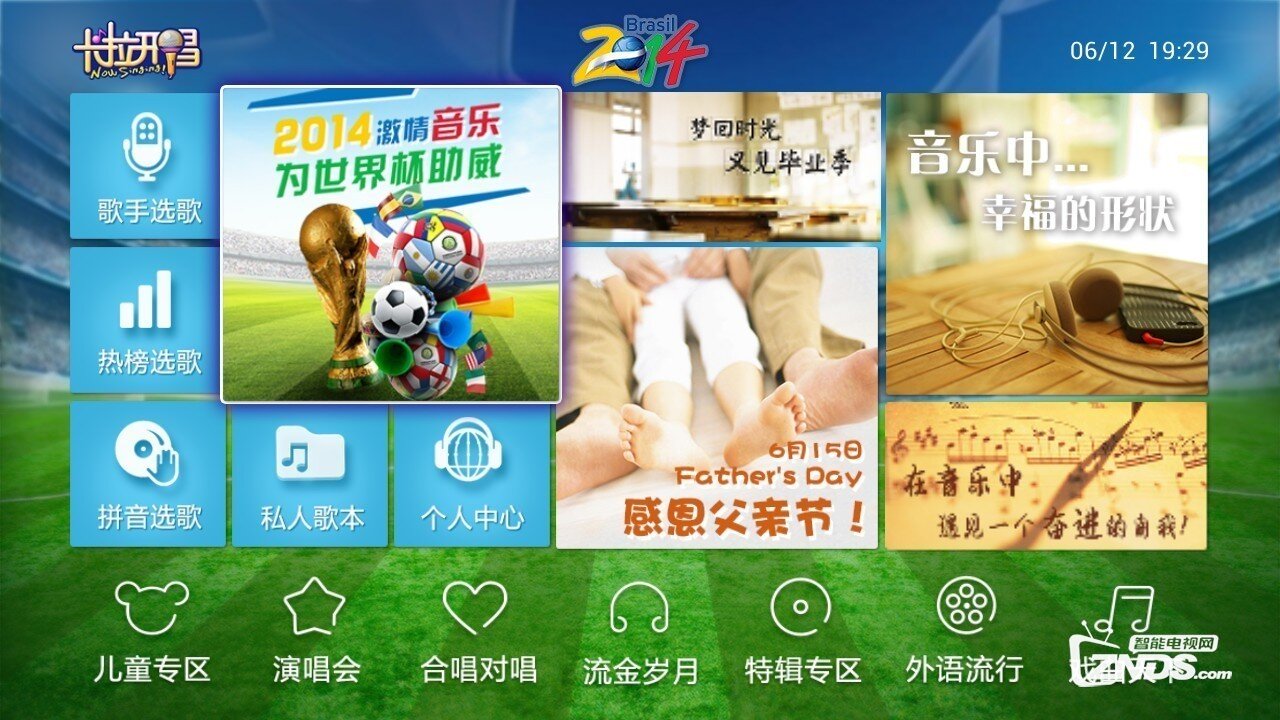Select the 儿童专区 kids zone

point(152,632)
